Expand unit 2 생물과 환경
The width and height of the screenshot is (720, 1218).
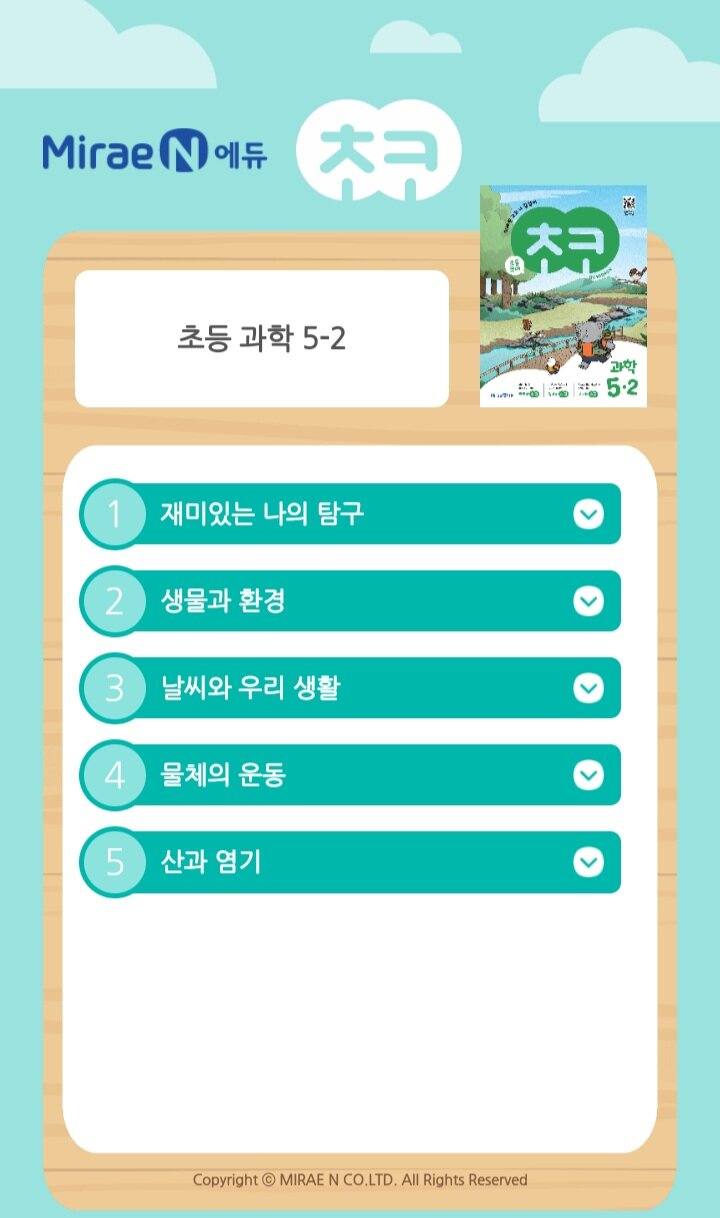tap(588, 601)
